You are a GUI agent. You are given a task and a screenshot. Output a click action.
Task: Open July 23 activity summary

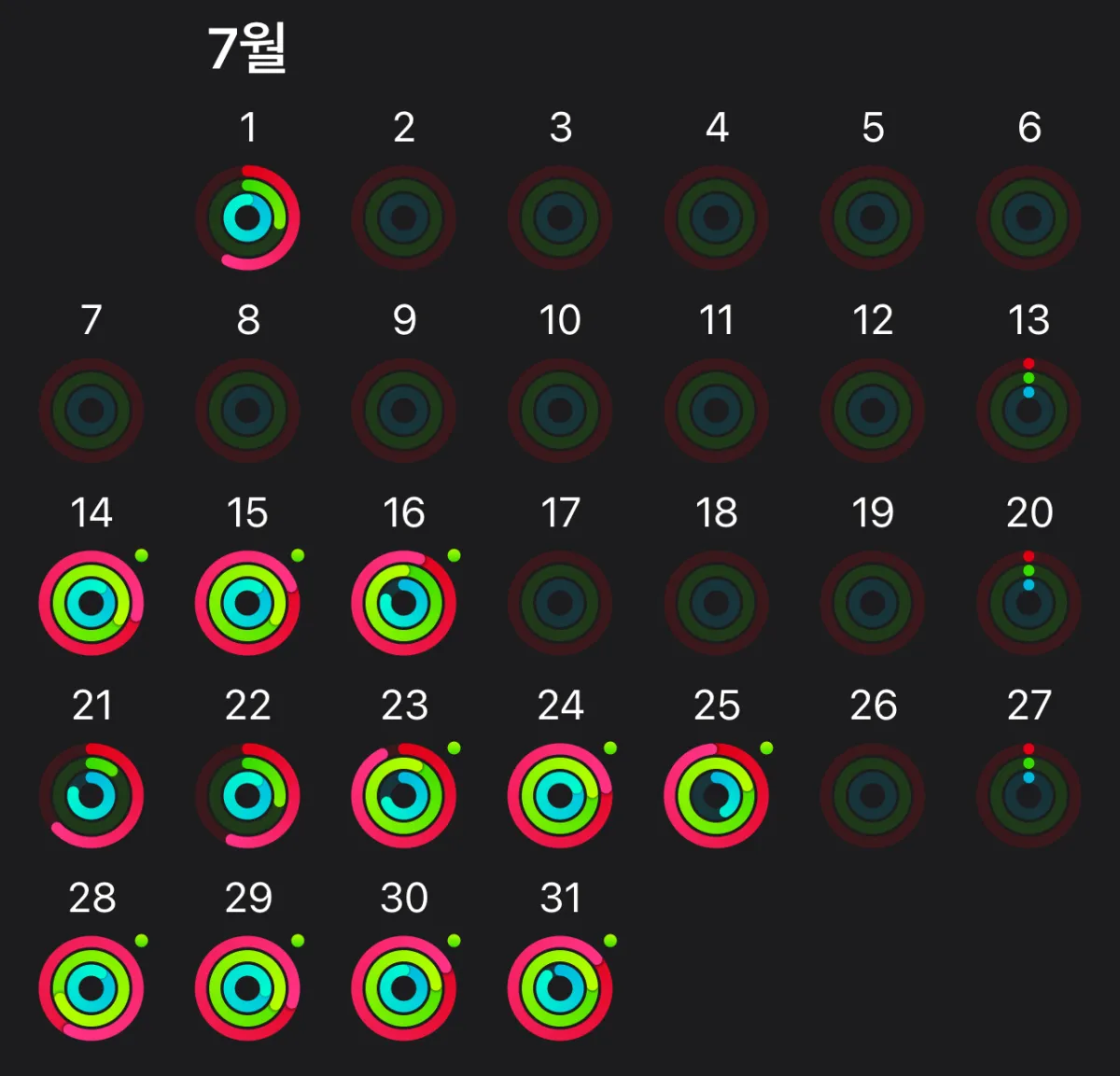[403, 796]
